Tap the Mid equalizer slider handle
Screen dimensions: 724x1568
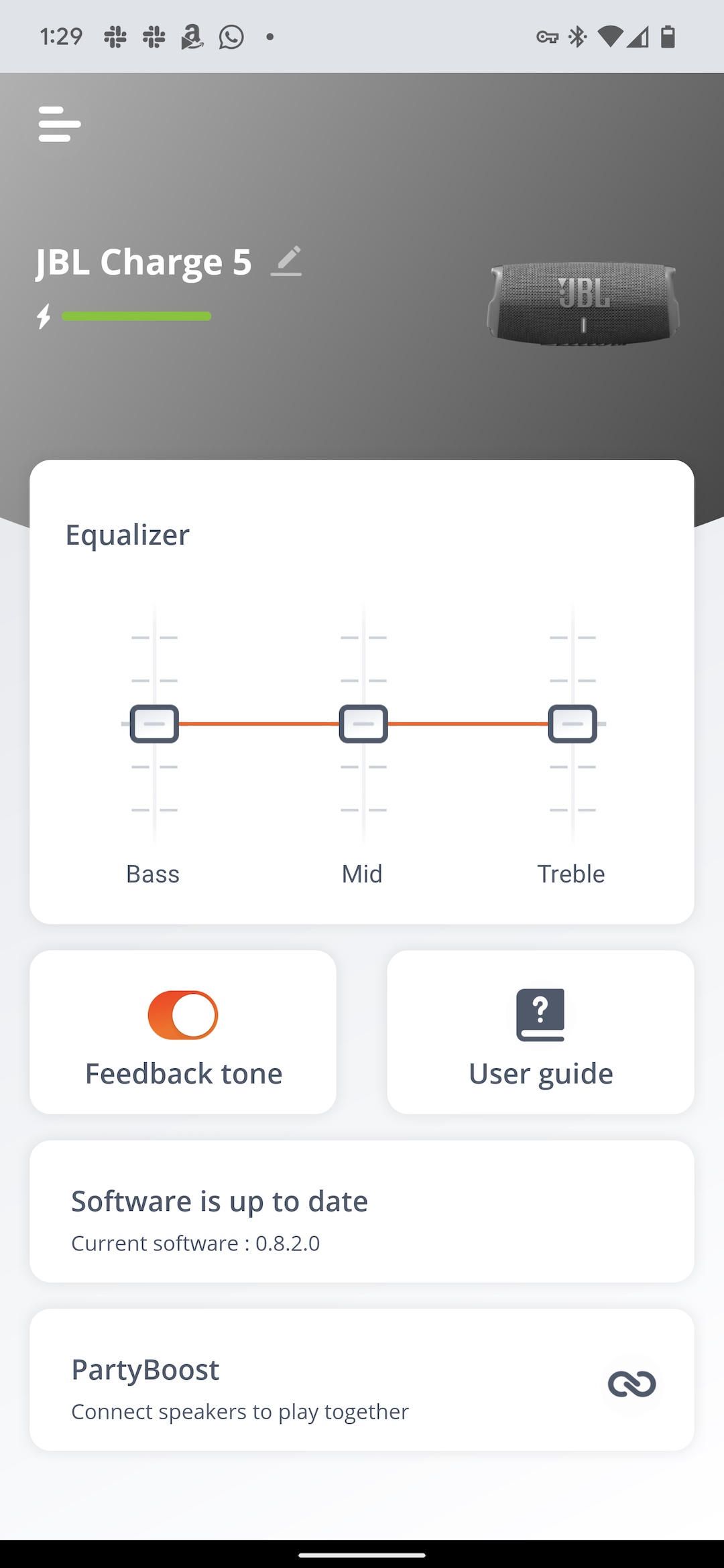coord(363,724)
